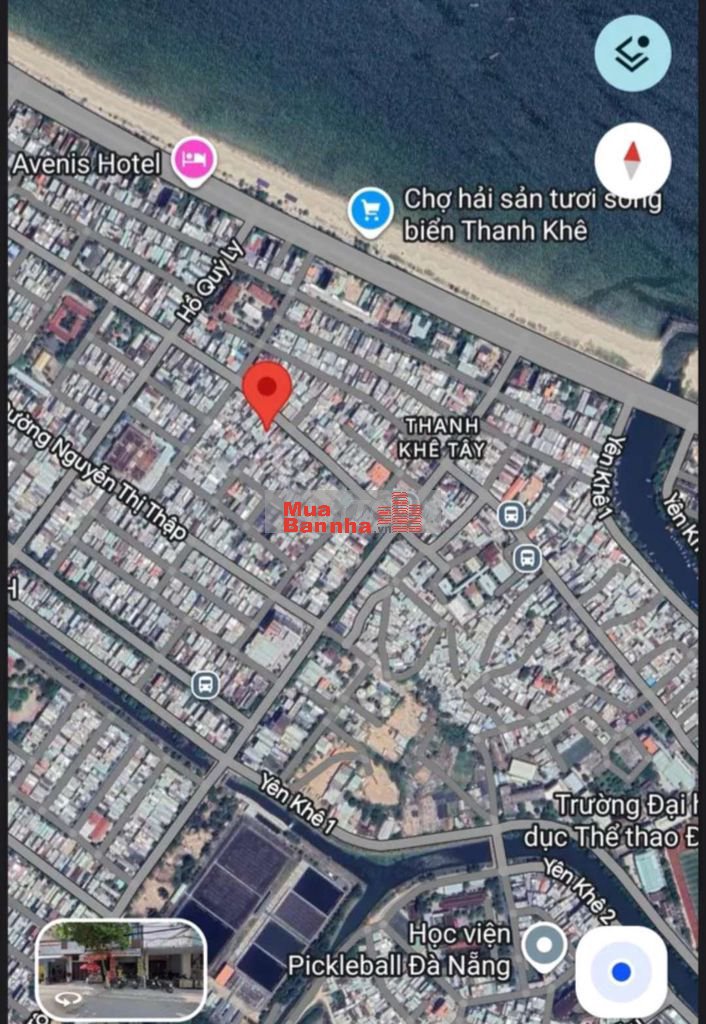Open the map layers button
Viewport: 706px width, 1024px height.
[632, 54]
